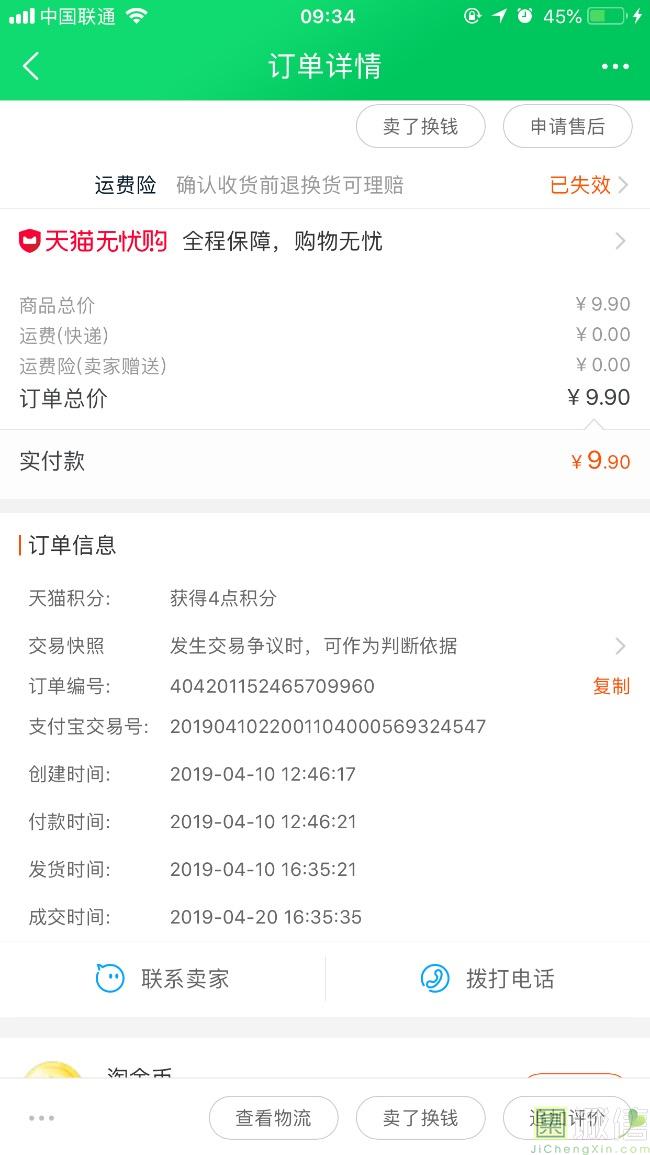Go back using the header arrow
The width and height of the screenshot is (650, 1155).
click(31, 66)
